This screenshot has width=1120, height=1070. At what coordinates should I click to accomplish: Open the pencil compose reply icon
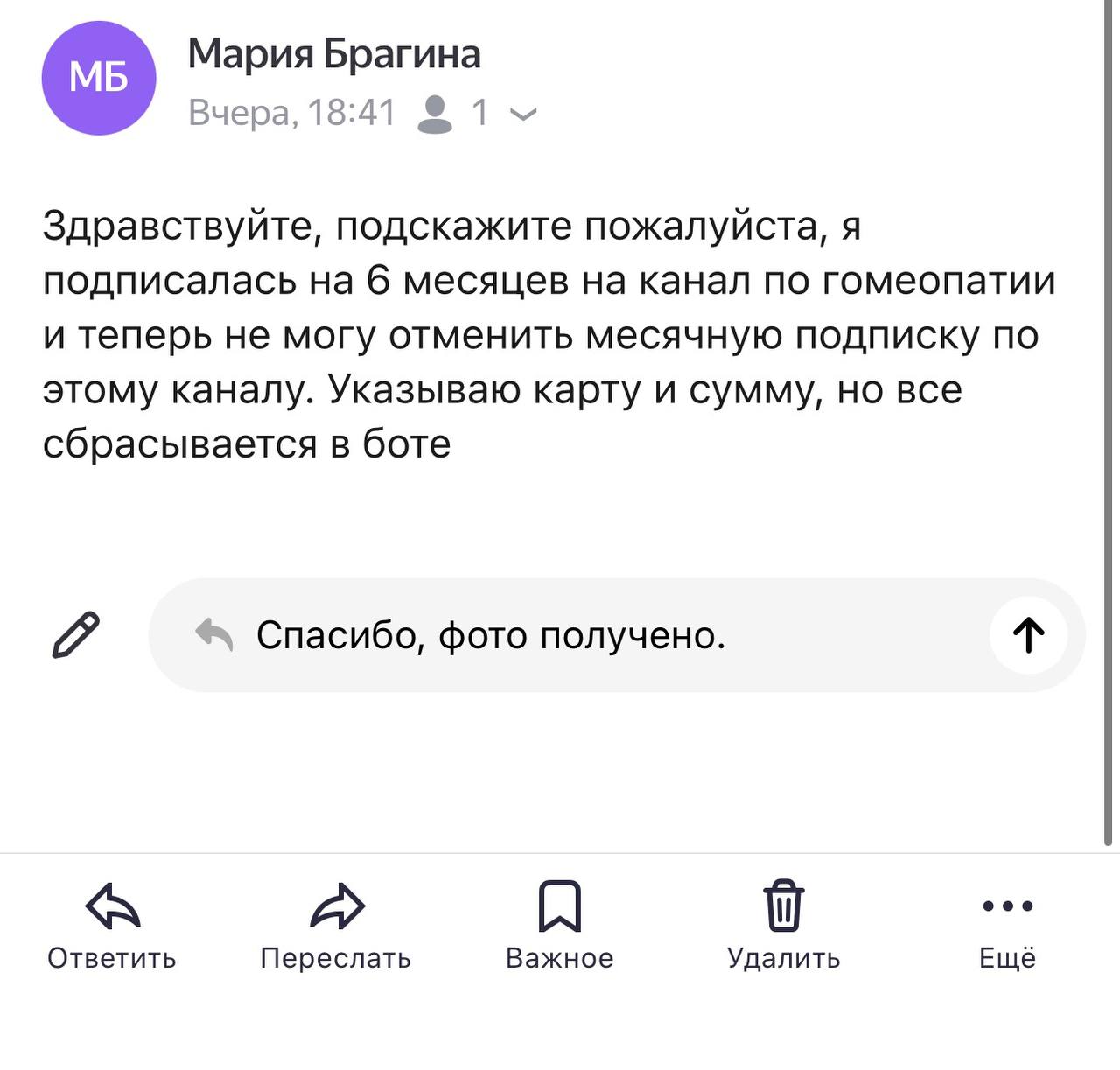(x=76, y=635)
